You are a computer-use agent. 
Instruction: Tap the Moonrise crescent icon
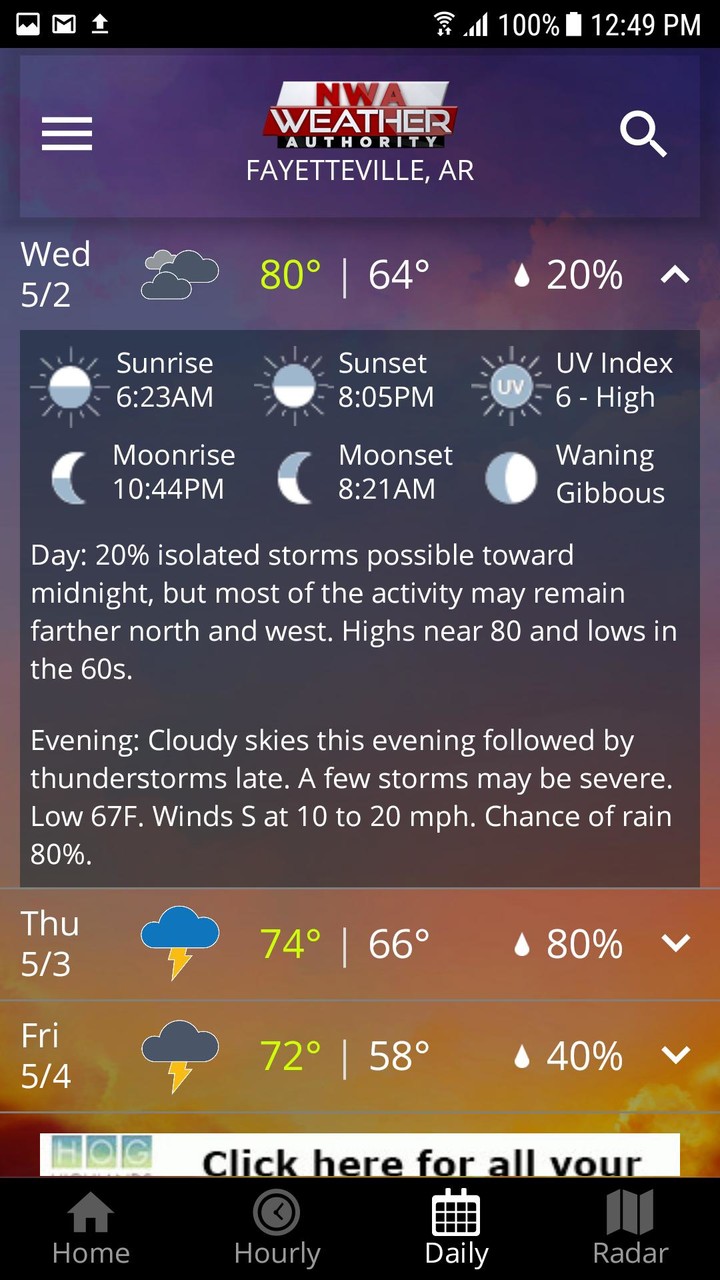68,477
